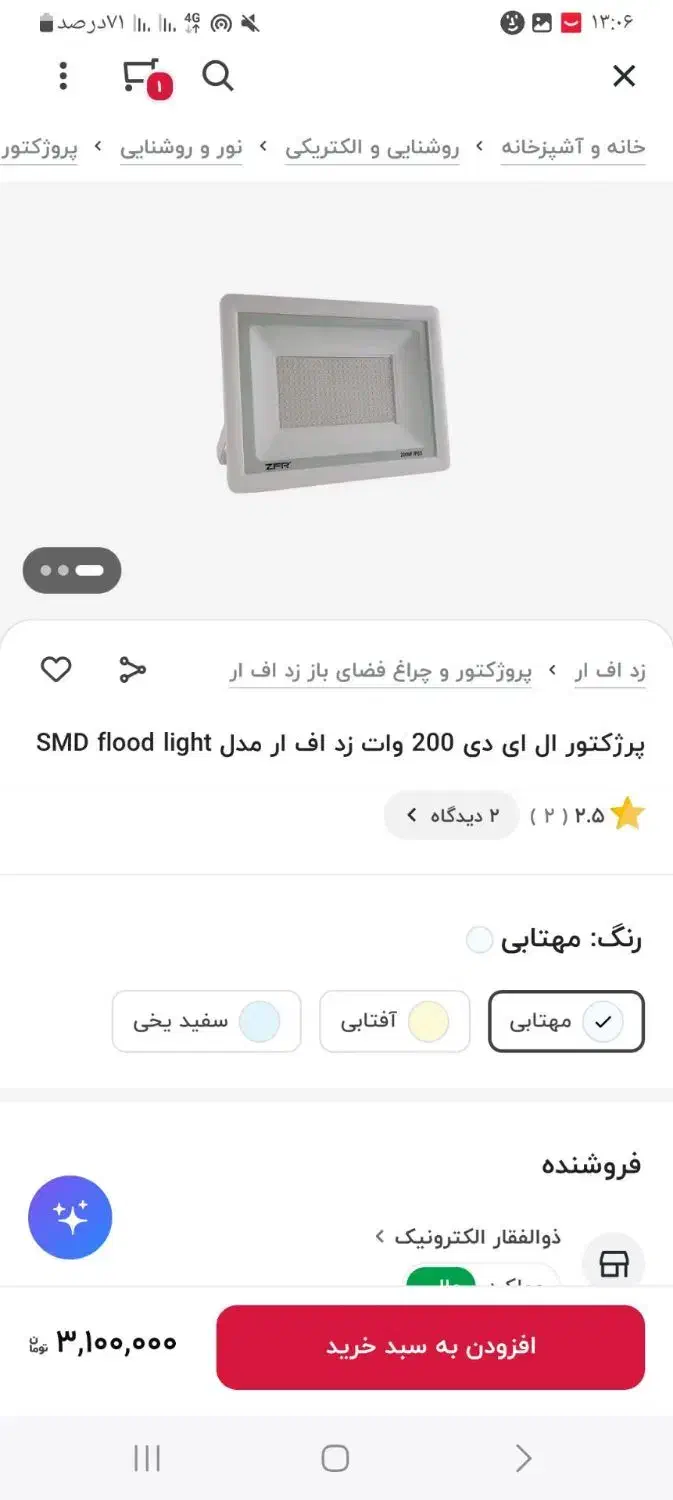The image size is (673, 1500).
Task: Tap افزودن به سبد خرید button
Action: pos(430,1346)
